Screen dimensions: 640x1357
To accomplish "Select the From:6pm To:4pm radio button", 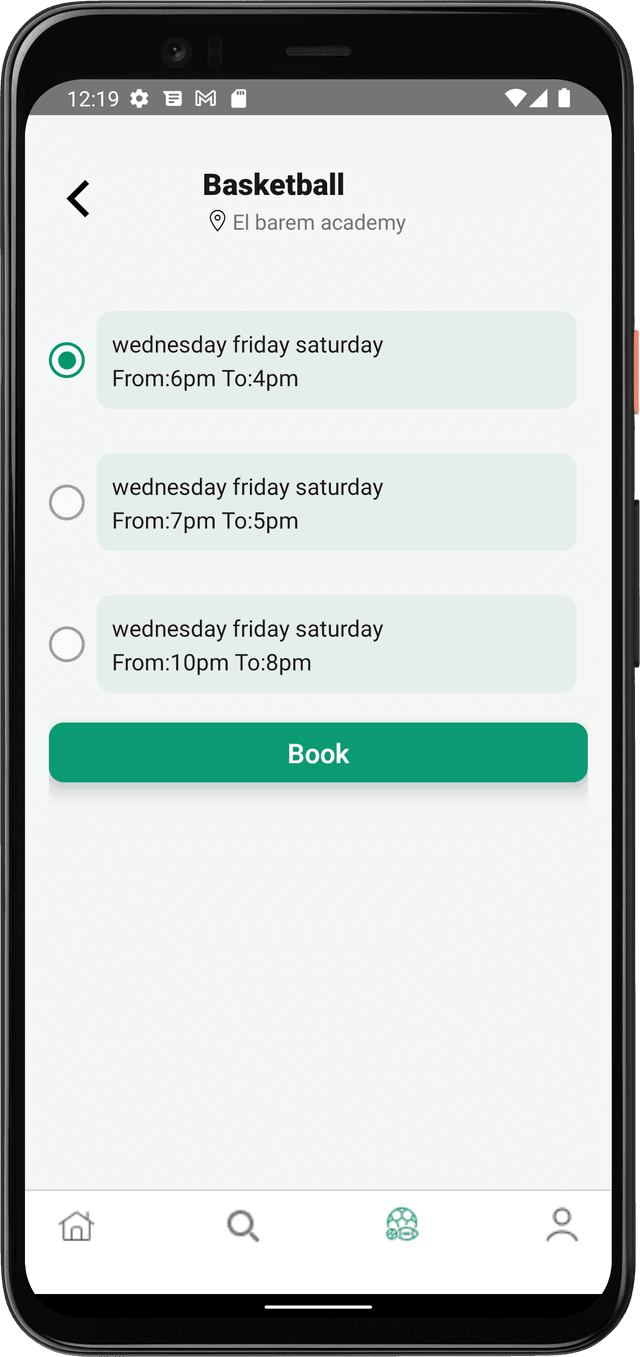I will click(x=67, y=360).
